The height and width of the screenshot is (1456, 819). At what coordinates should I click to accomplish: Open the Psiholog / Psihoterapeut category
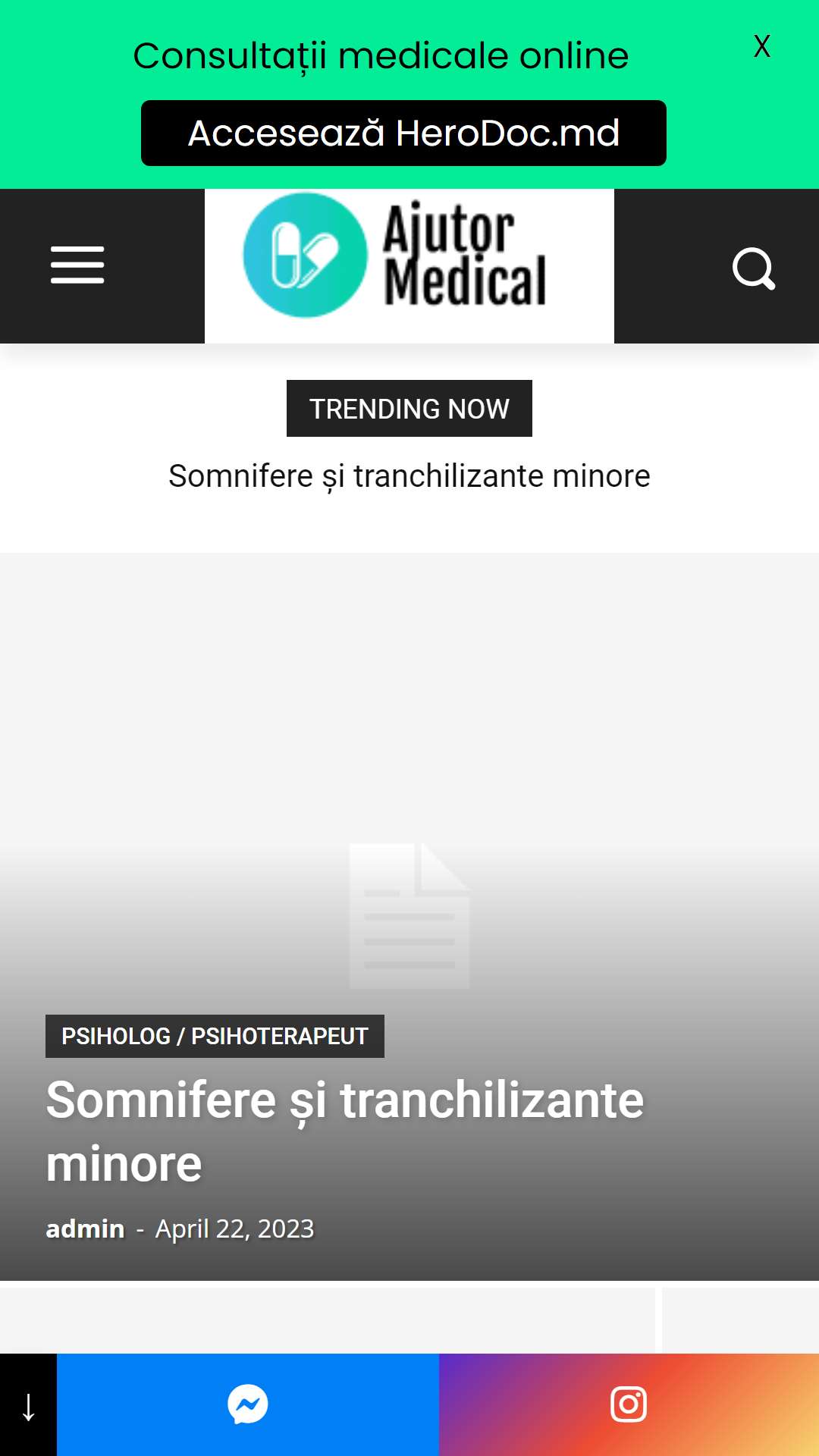(215, 1036)
